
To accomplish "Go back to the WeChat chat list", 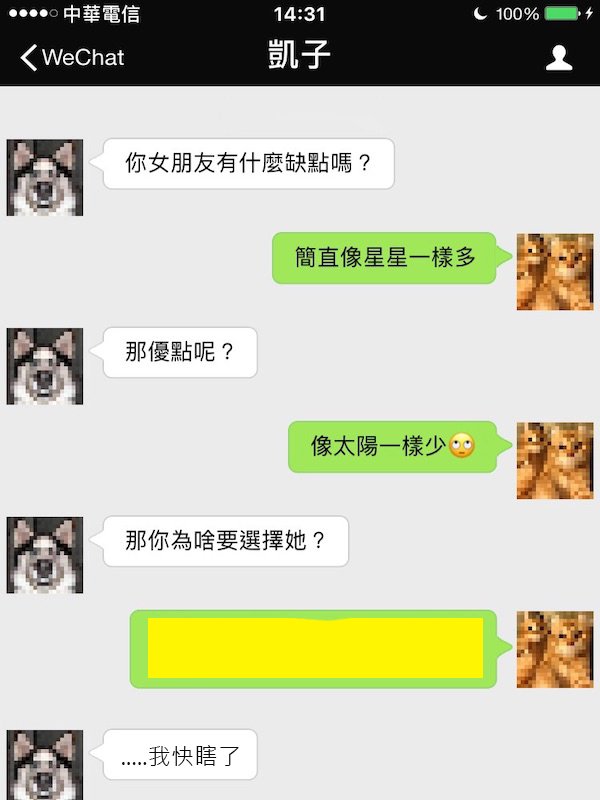I will 72,57.
